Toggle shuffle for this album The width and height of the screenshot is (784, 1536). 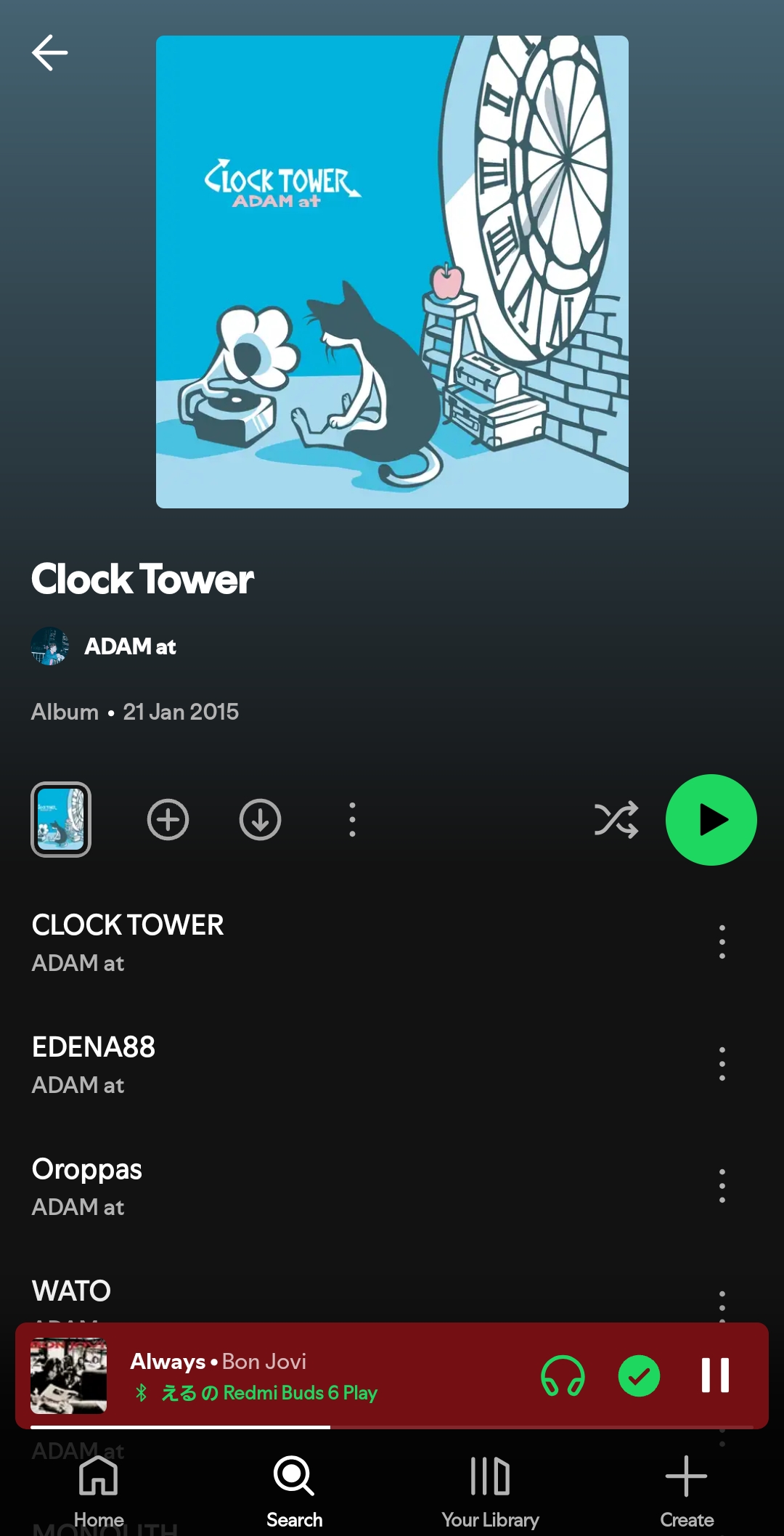pos(616,820)
